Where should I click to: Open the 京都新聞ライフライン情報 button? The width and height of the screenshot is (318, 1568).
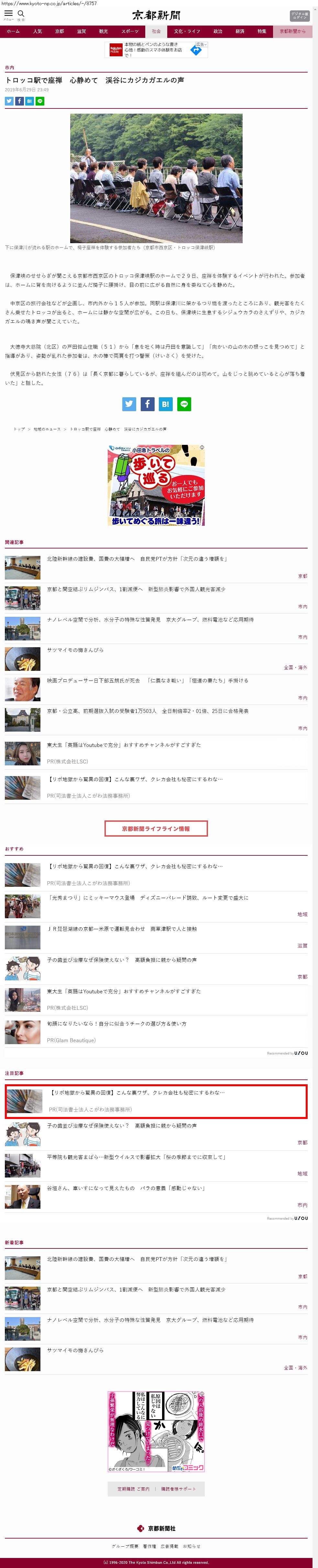click(x=156, y=829)
